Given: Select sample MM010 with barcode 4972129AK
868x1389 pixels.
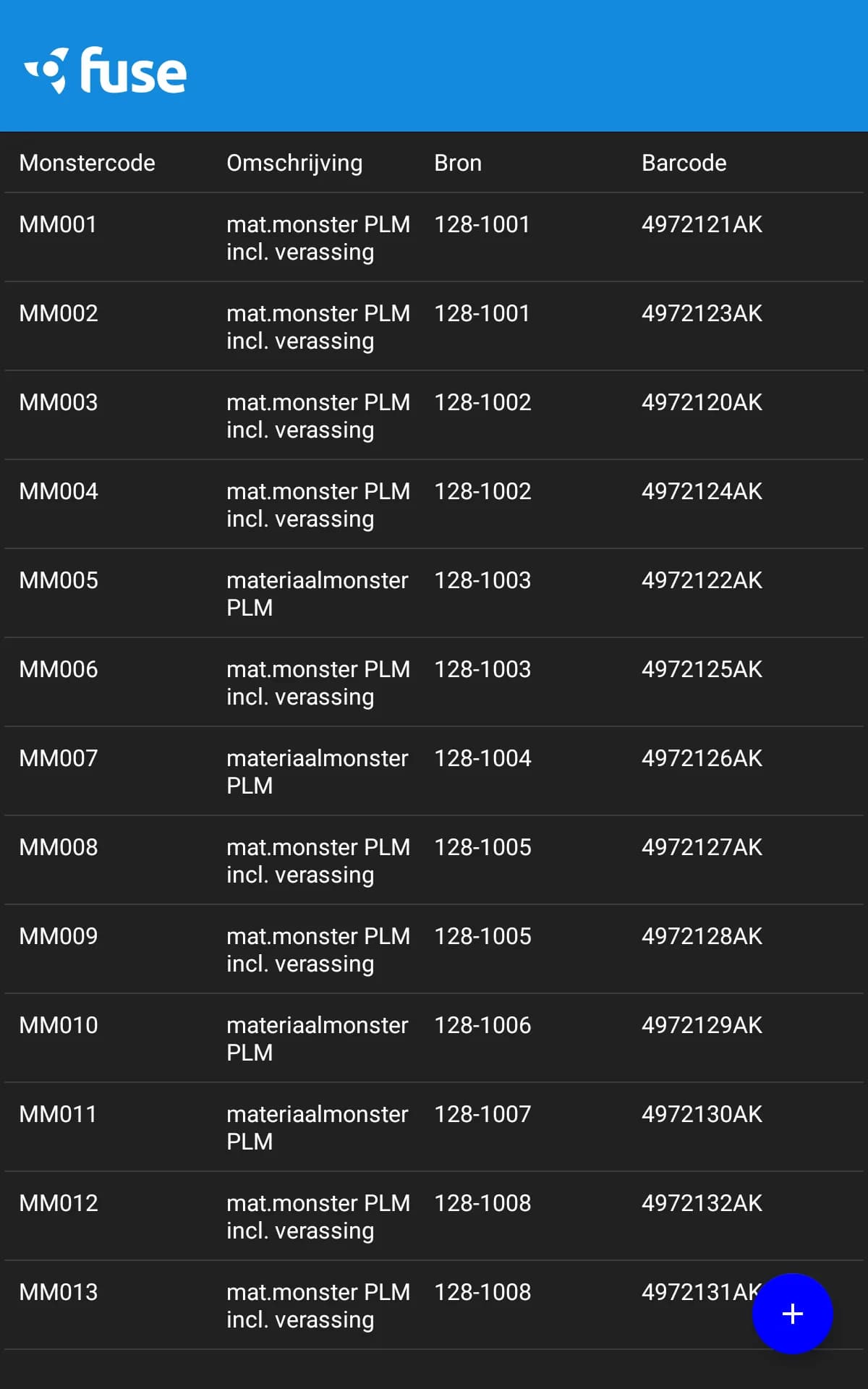Looking at the screenshot, I should tap(434, 1038).
